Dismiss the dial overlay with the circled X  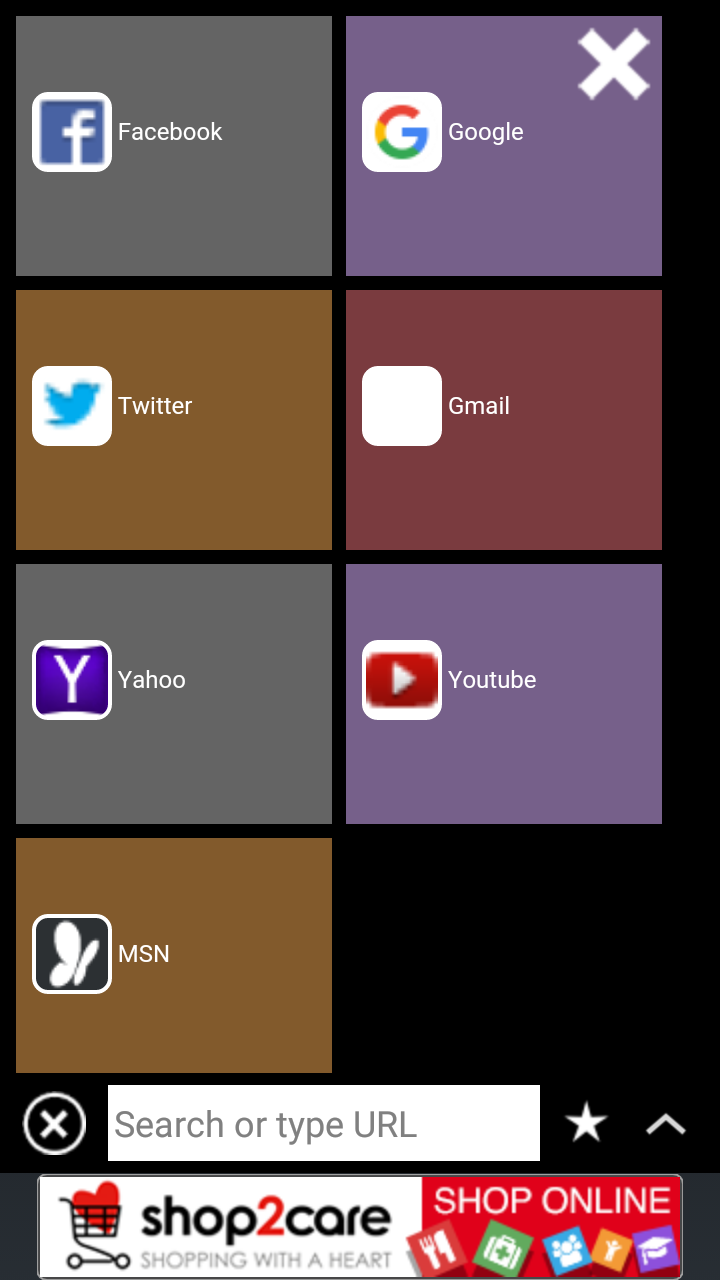tap(55, 1123)
